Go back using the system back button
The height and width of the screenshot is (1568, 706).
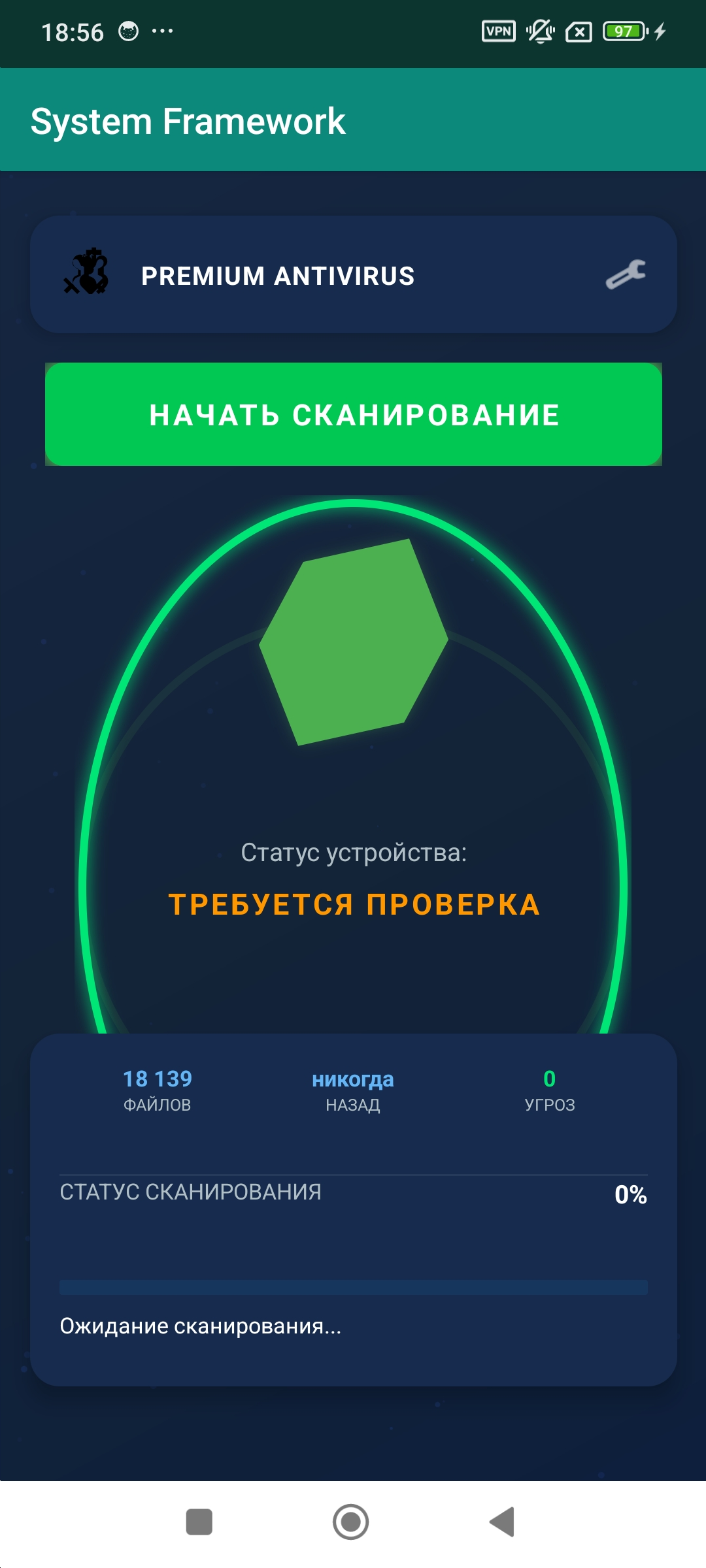pyautogui.click(x=502, y=1522)
